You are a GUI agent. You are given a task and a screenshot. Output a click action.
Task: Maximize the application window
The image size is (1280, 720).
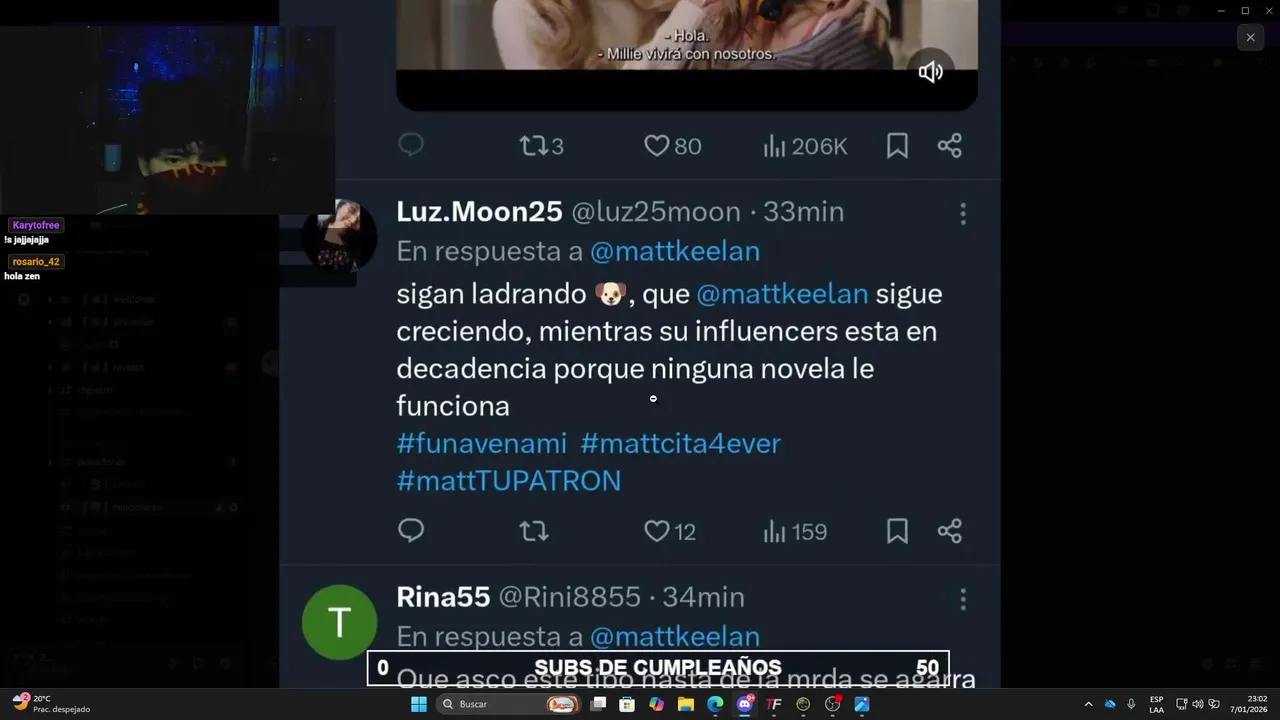[1245, 11]
